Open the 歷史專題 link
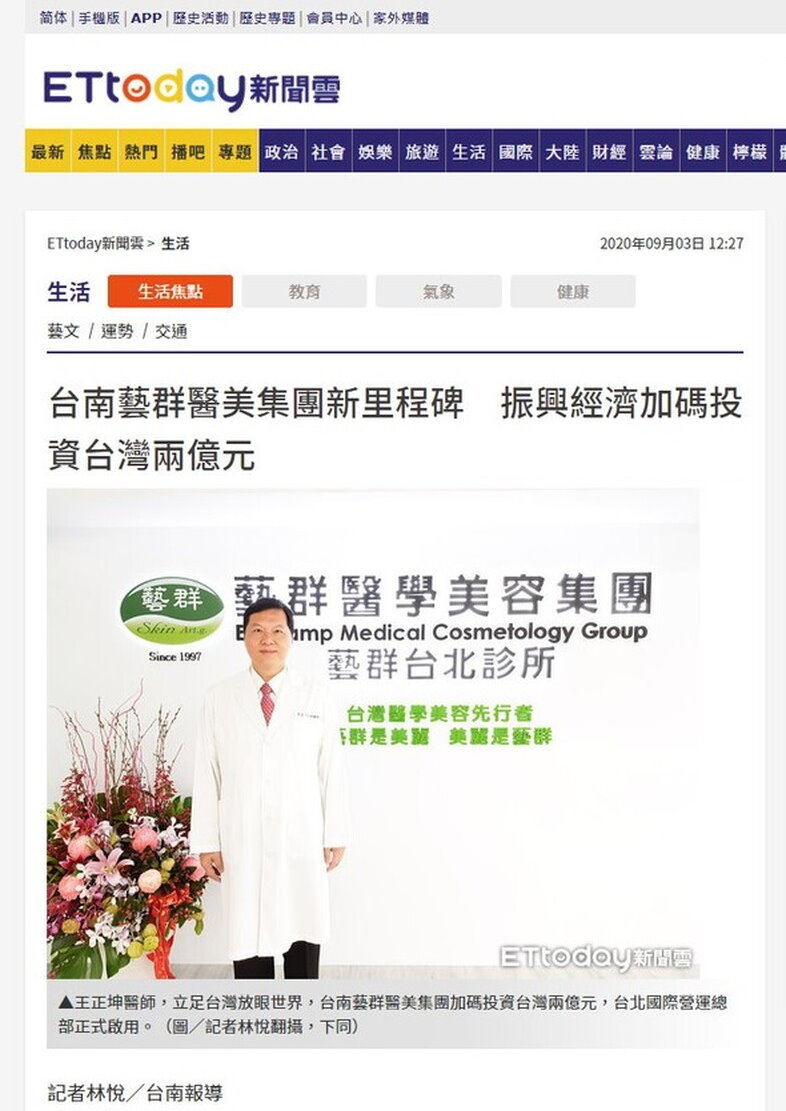 (x=268, y=18)
